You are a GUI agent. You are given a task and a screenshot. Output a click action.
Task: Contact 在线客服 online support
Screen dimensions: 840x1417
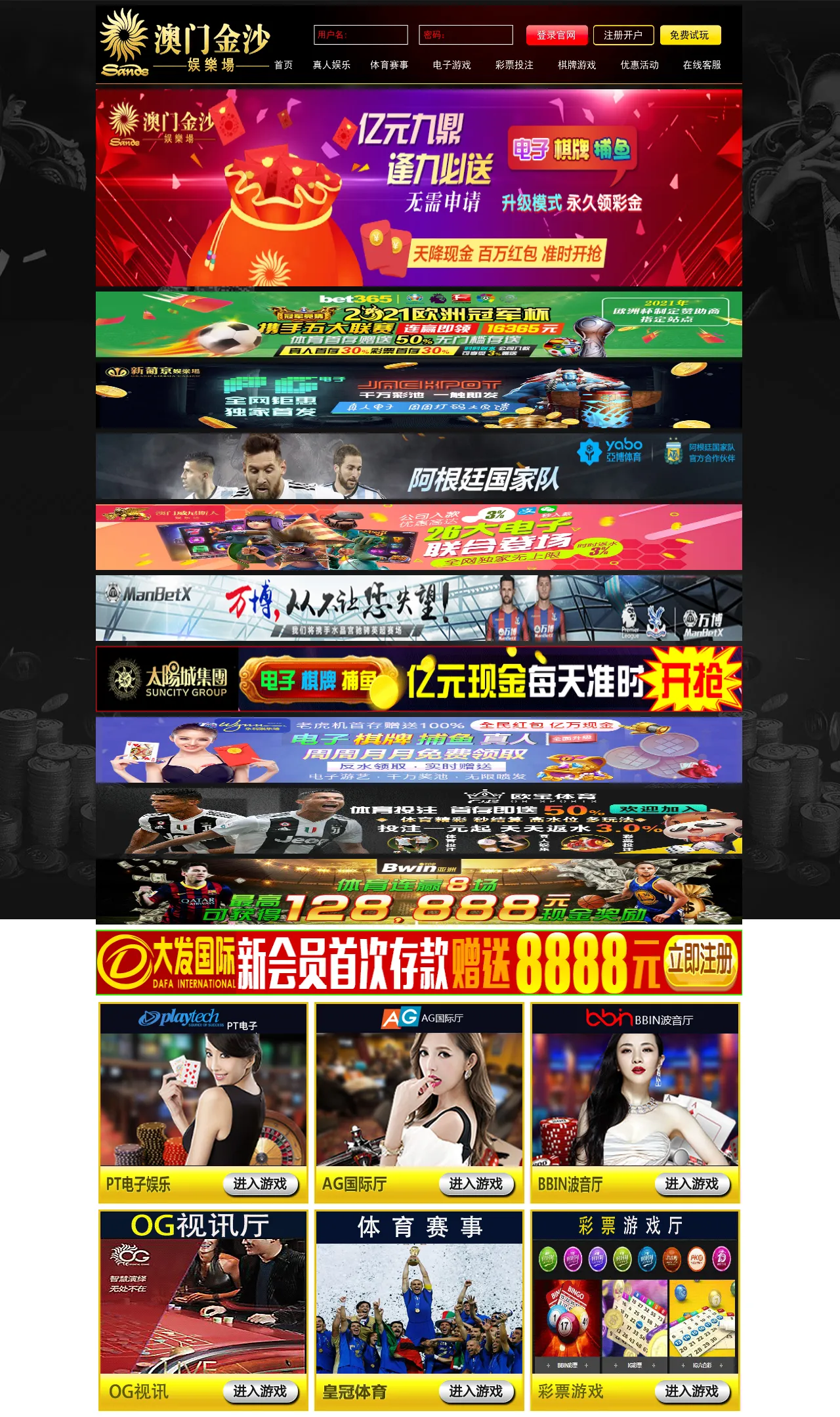[x=702, y=65]
